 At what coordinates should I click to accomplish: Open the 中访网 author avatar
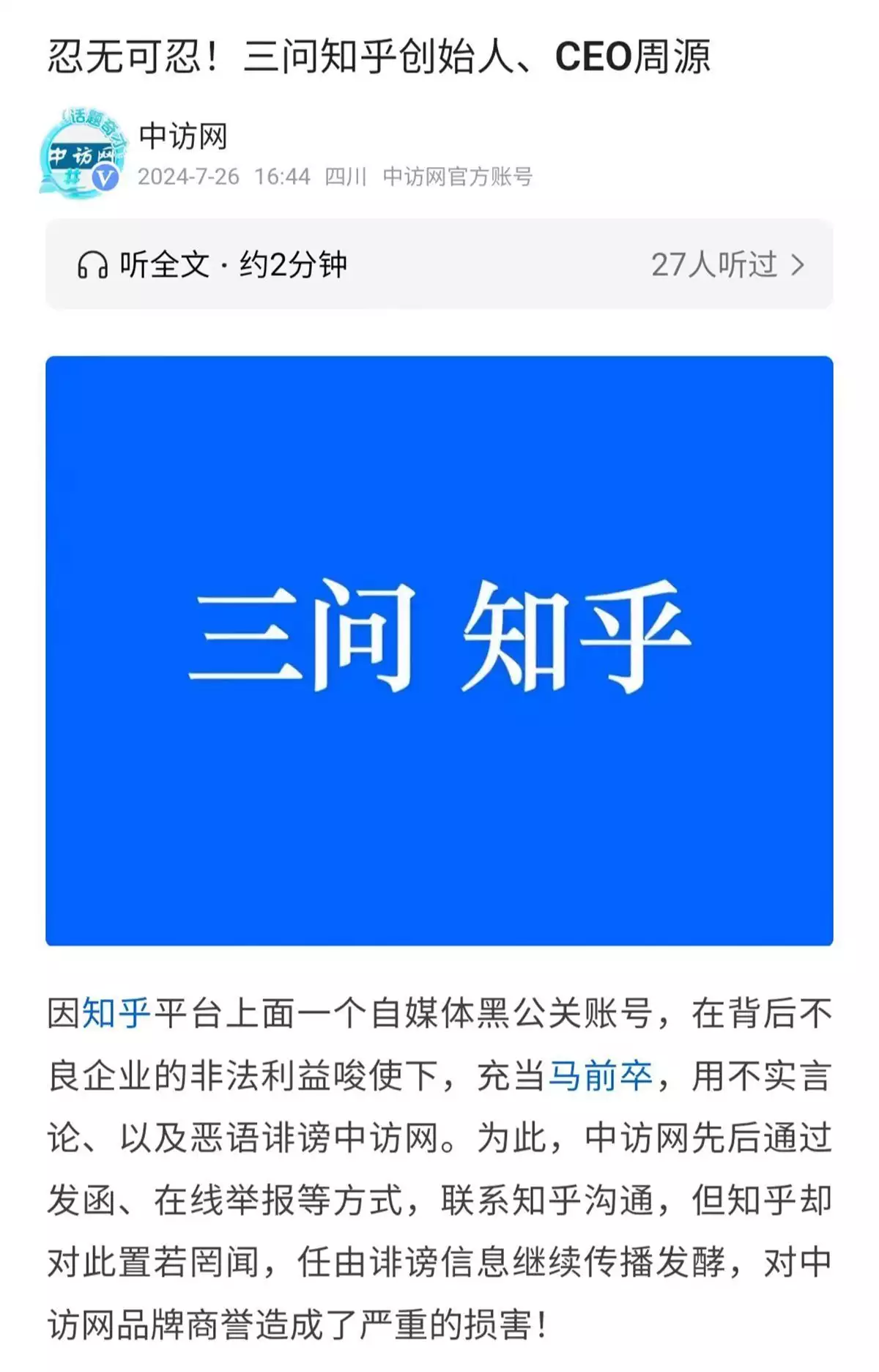pyautogui.click(x=82, y=152)
